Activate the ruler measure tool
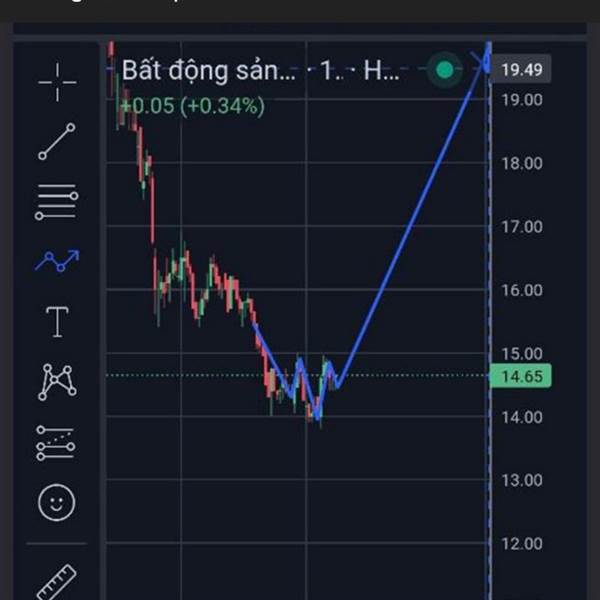 point(57,583)
